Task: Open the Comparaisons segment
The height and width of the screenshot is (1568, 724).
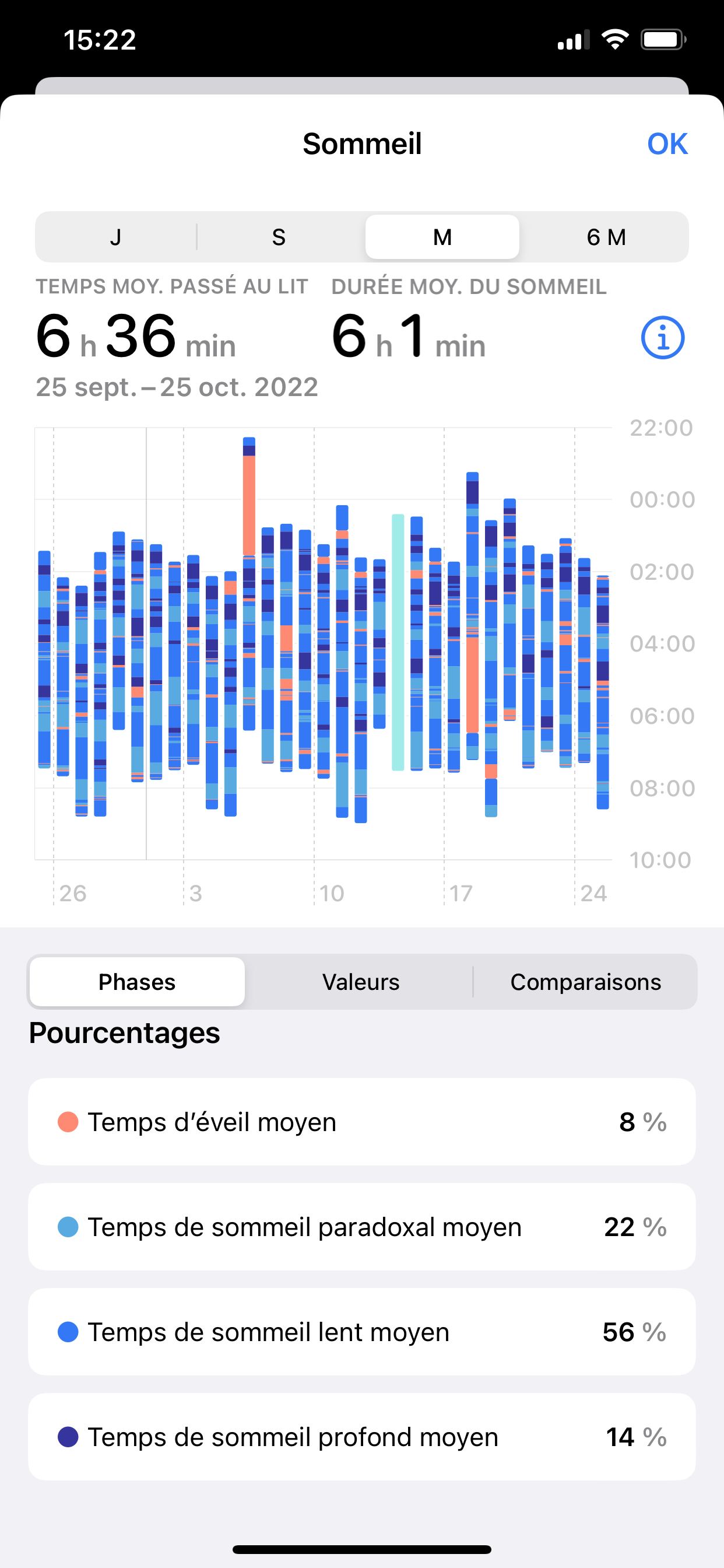Action: (x=585, y=982)
